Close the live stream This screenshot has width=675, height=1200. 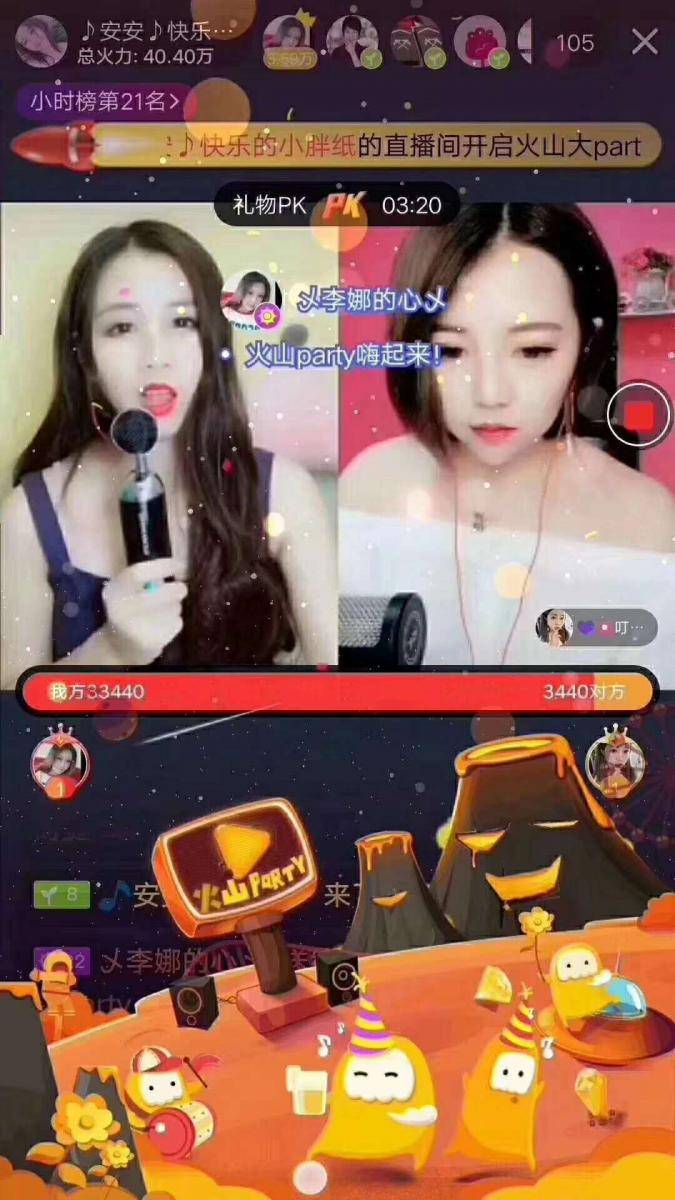(x=645, y=41)
